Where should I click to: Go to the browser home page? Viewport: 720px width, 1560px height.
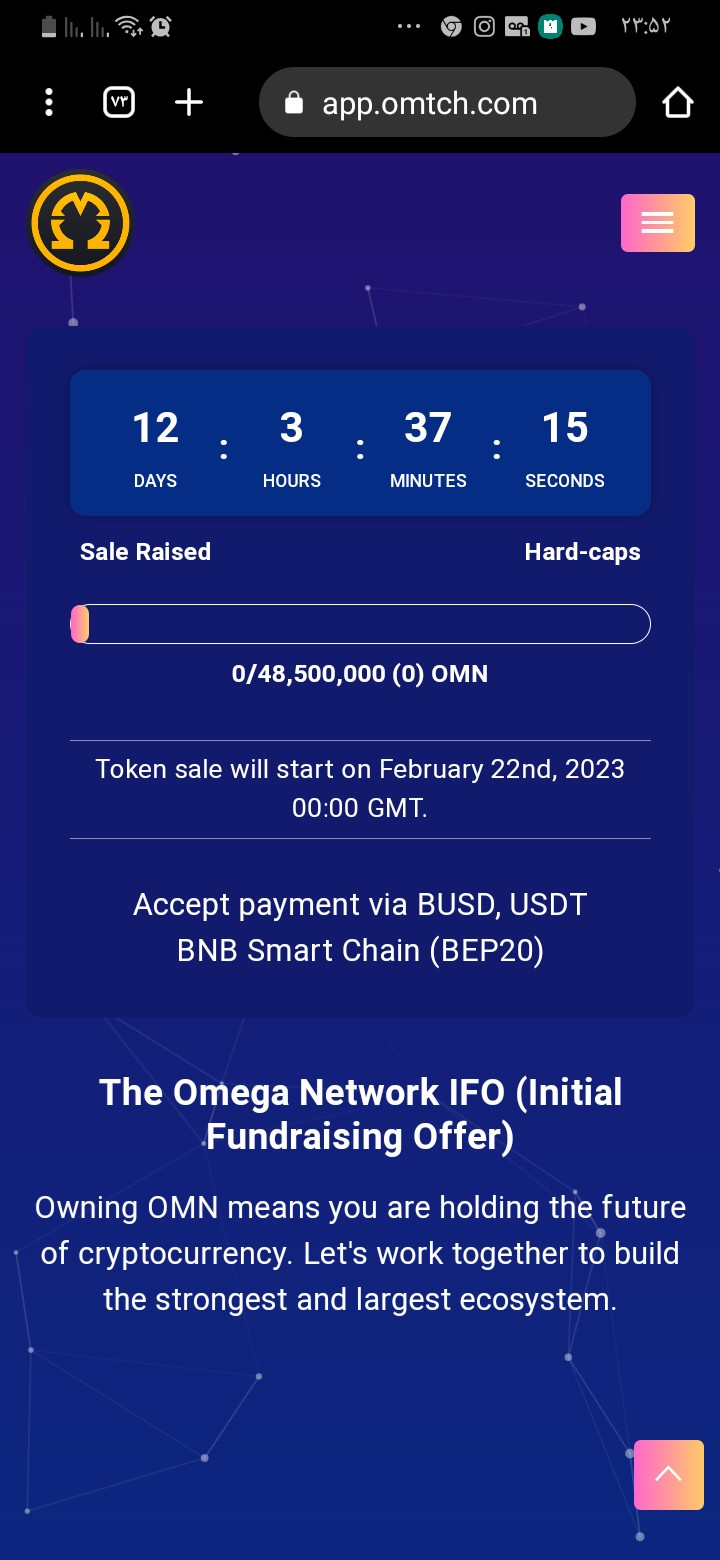[677, 102]
